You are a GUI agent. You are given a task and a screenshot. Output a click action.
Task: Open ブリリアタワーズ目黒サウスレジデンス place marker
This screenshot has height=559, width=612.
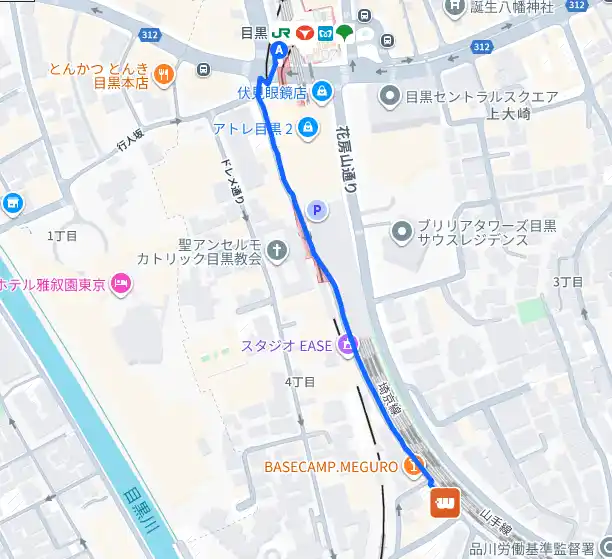(402, 233)
